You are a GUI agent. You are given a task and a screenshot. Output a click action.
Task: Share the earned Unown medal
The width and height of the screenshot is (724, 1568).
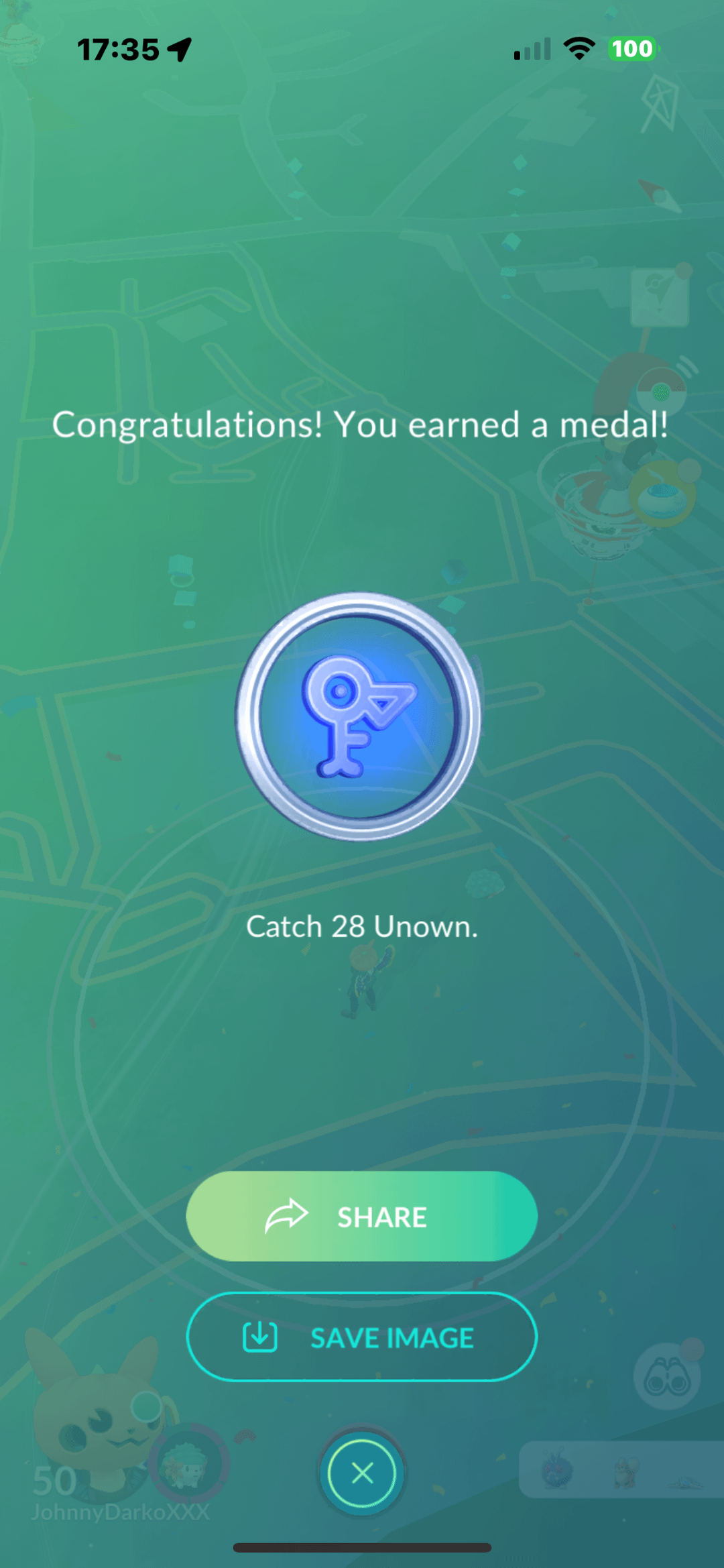[x=361, y=1216]
